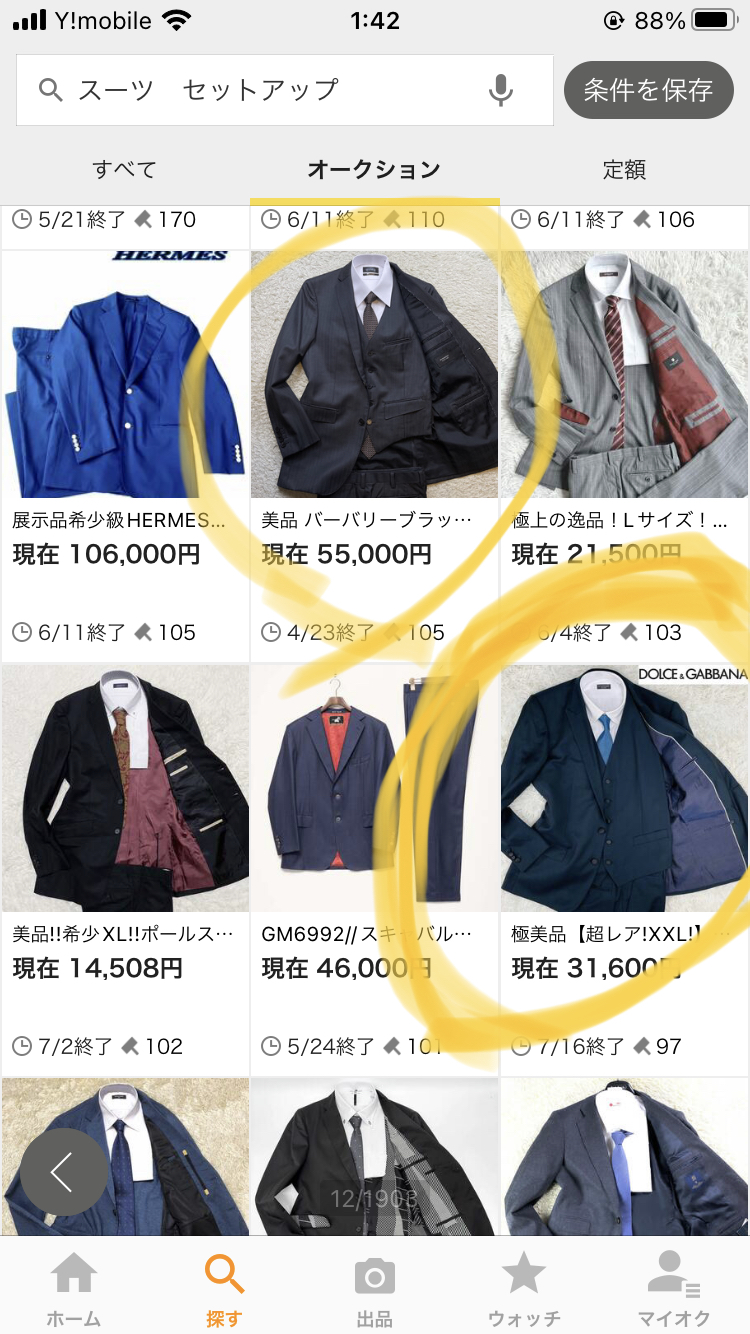Open the 探す search tab
This screenshot has width=750, height=1334.
(x=224, y=1288)
